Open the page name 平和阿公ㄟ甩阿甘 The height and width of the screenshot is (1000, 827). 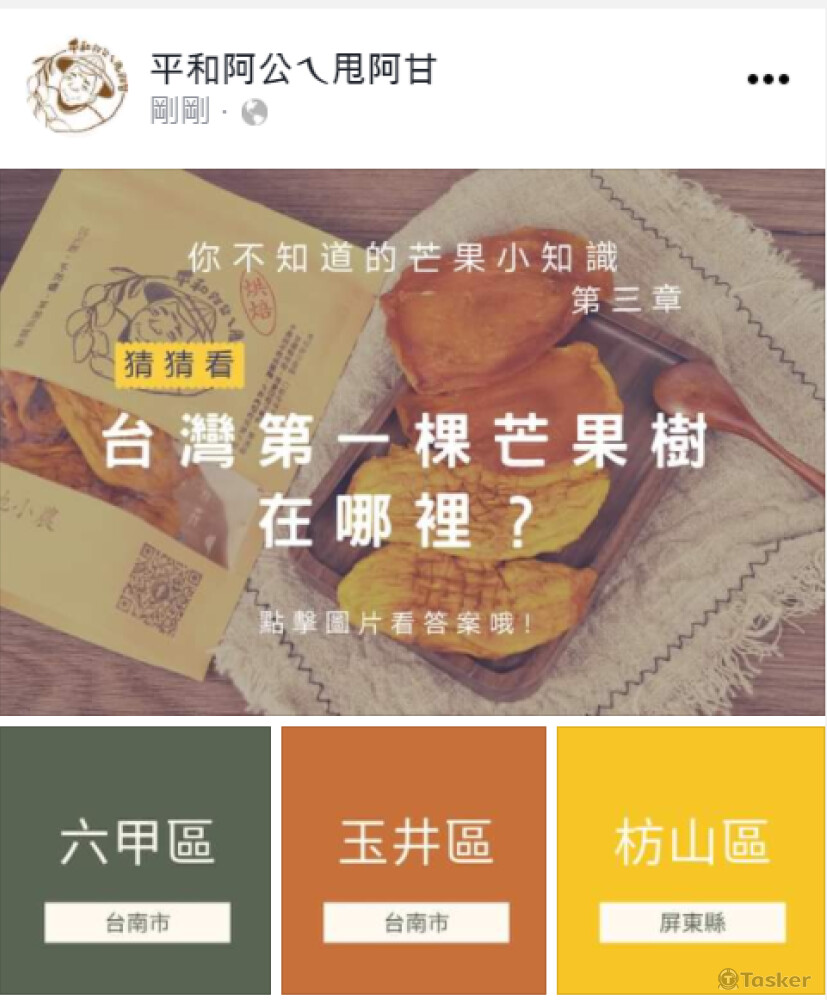[293, 69]
